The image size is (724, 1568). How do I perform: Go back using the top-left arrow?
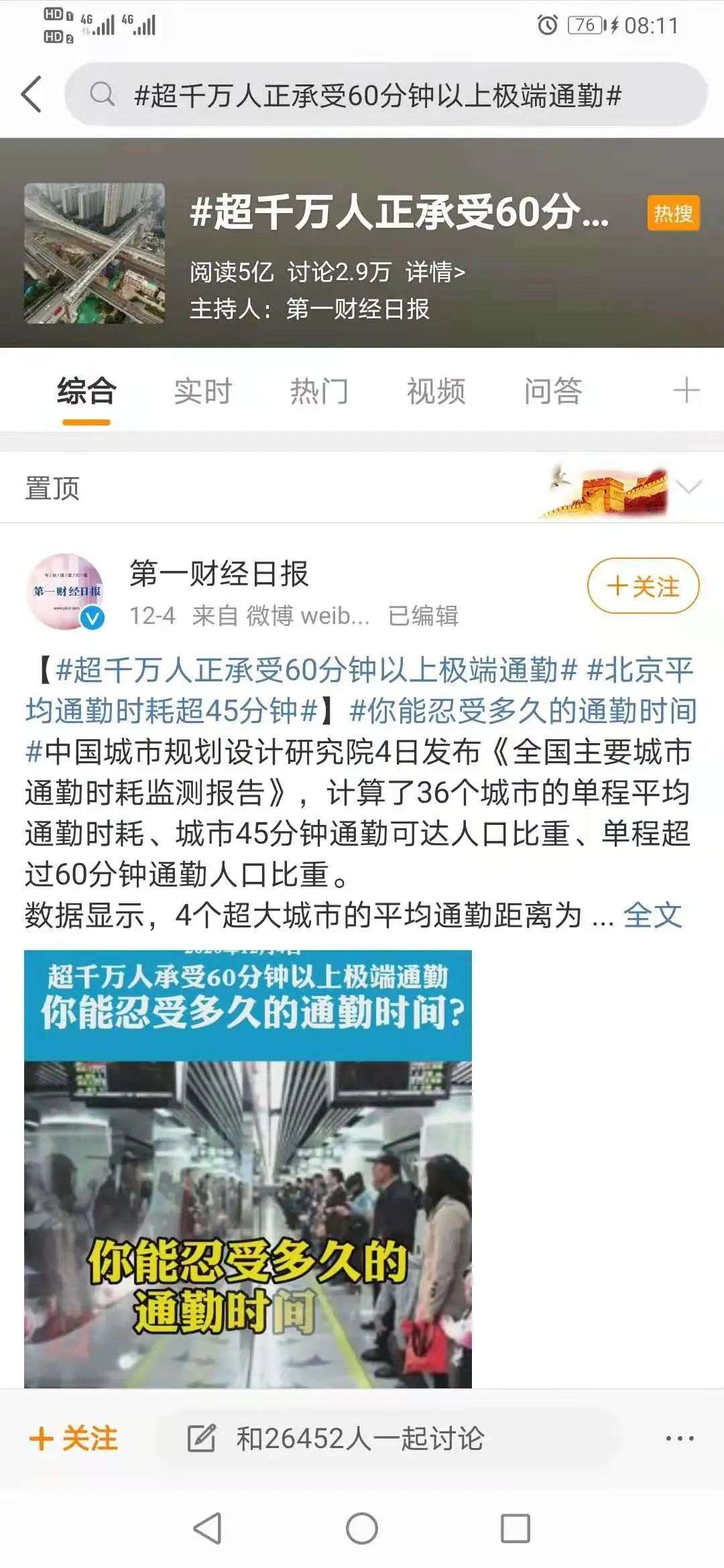click(32, 94)
